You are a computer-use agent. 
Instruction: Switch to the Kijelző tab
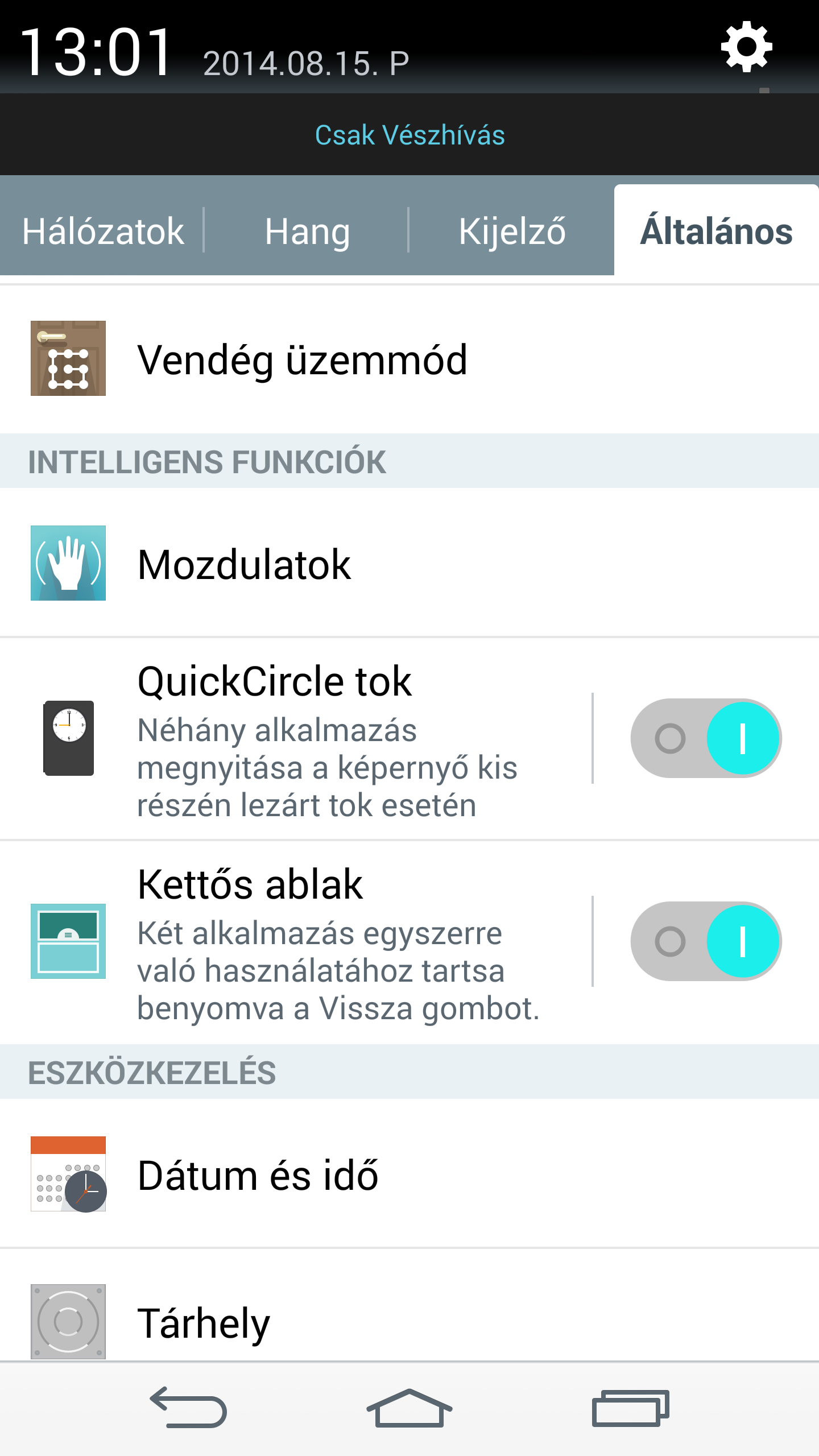pyautogui.click(x=512, y=231)
